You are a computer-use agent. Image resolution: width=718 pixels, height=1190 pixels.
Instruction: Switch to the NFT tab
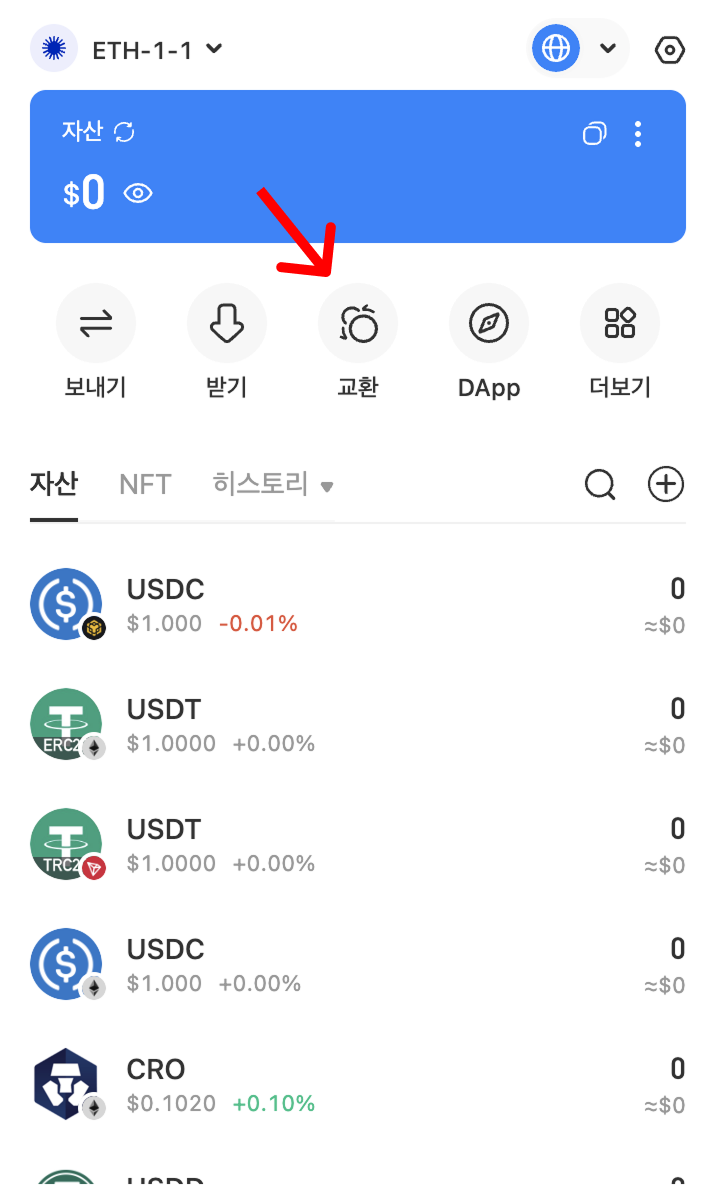click(145, 485)
